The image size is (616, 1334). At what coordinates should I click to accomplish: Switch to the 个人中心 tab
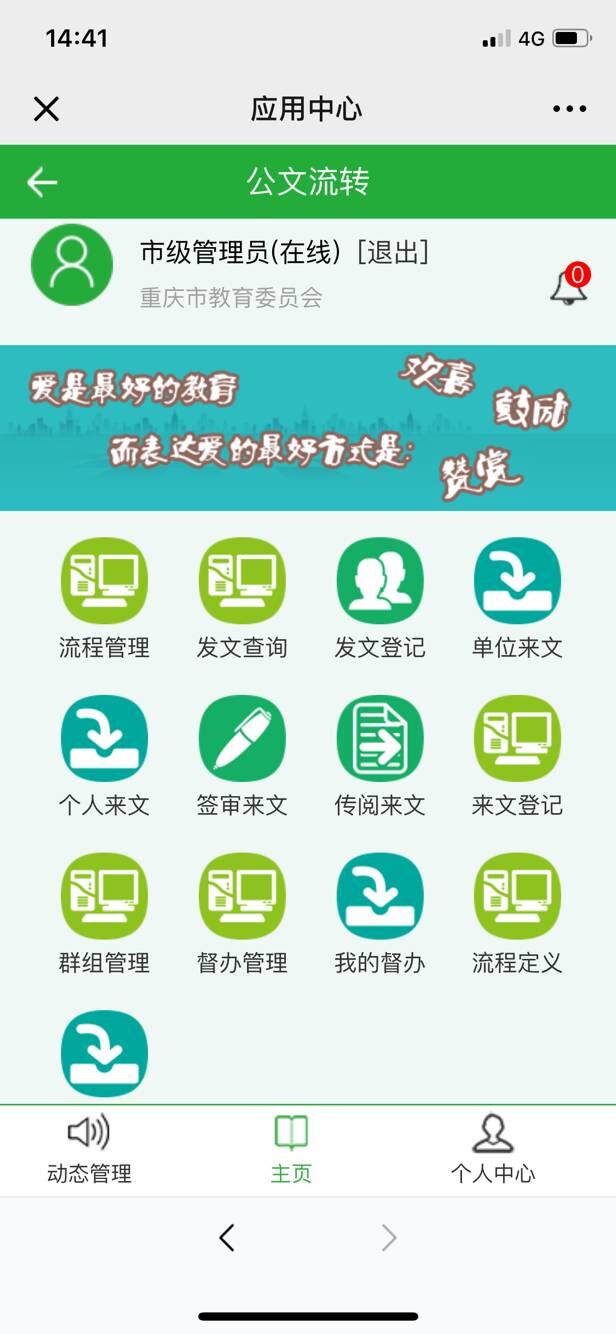coord(492,1151)
